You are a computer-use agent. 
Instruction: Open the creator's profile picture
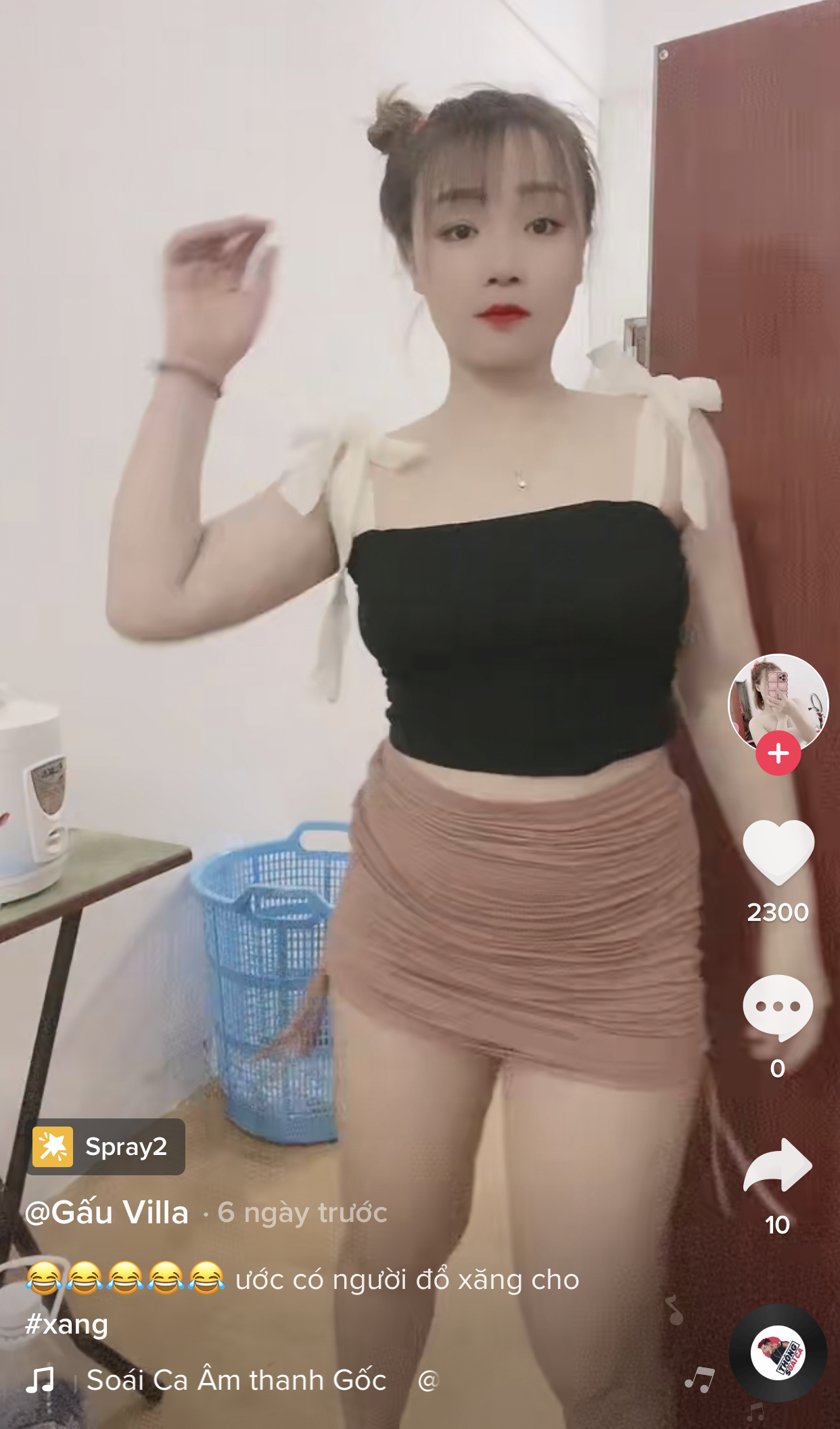point(778,704)
